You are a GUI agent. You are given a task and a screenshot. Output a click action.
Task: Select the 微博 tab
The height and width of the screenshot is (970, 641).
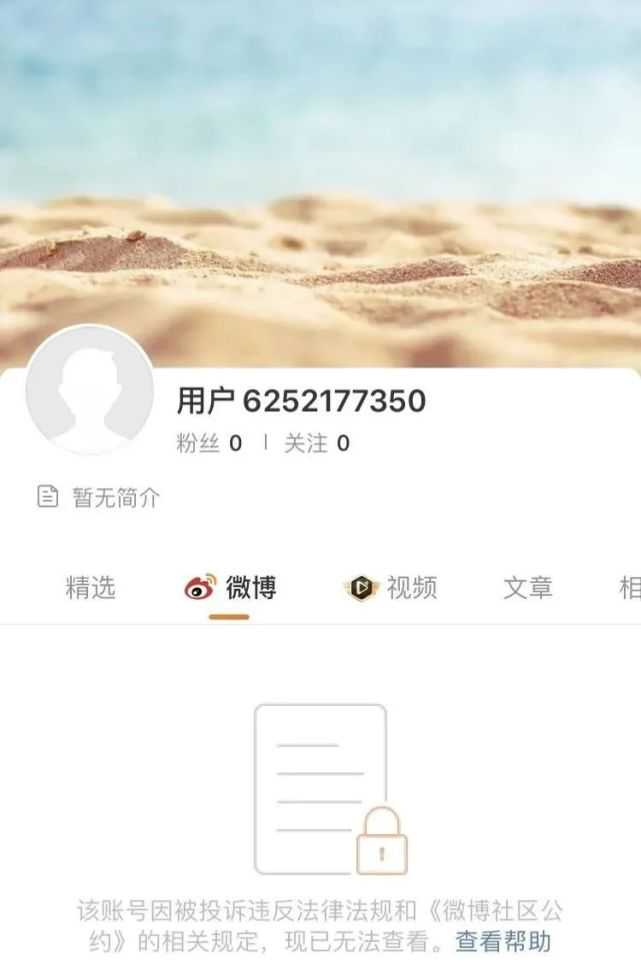coord(231,588)
